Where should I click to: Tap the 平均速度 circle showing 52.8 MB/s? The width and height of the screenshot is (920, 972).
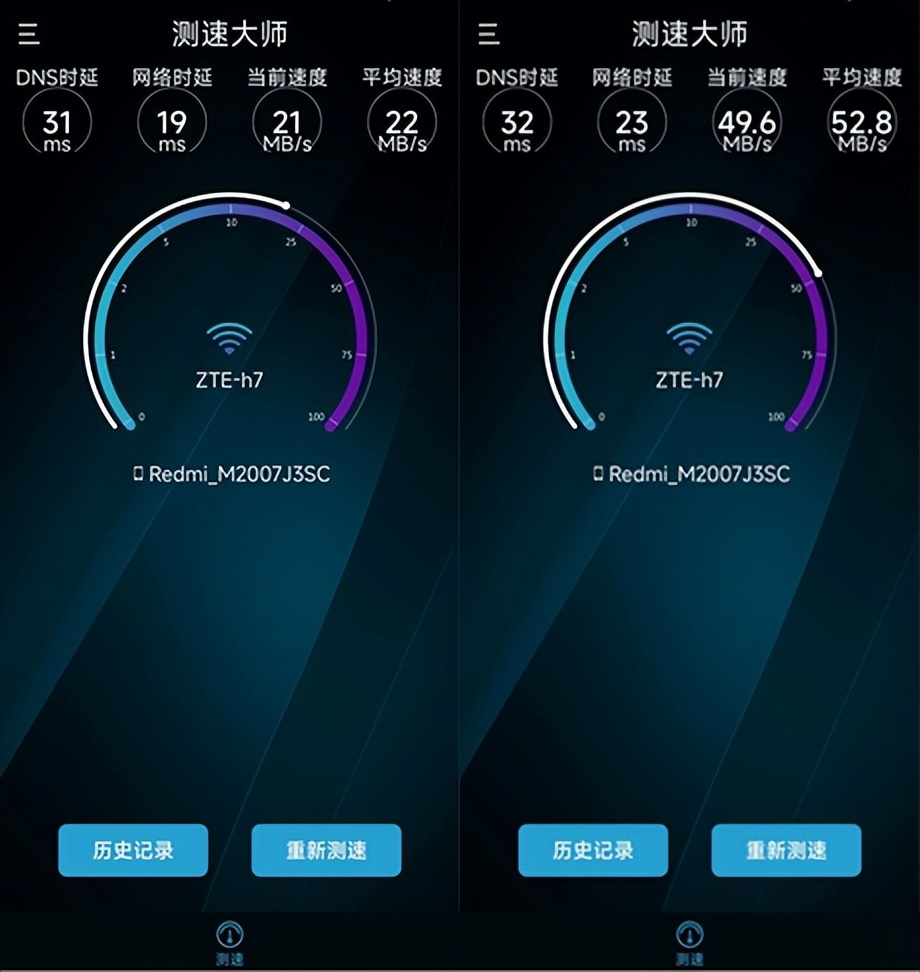click(x=862, y=122)
